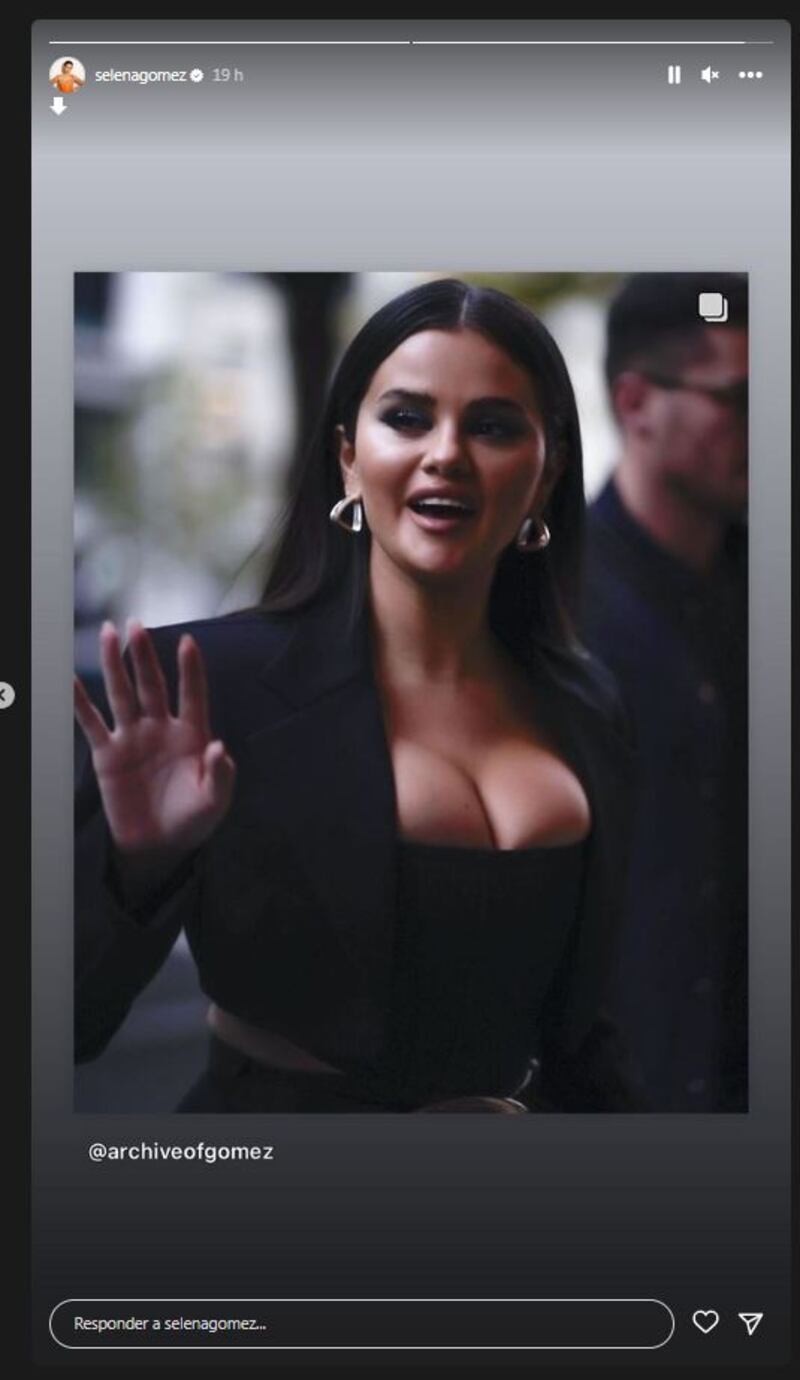Open the shared post from archiveofgomez
The width and height of the screenshot is (800, 1380).
[410, 690]
